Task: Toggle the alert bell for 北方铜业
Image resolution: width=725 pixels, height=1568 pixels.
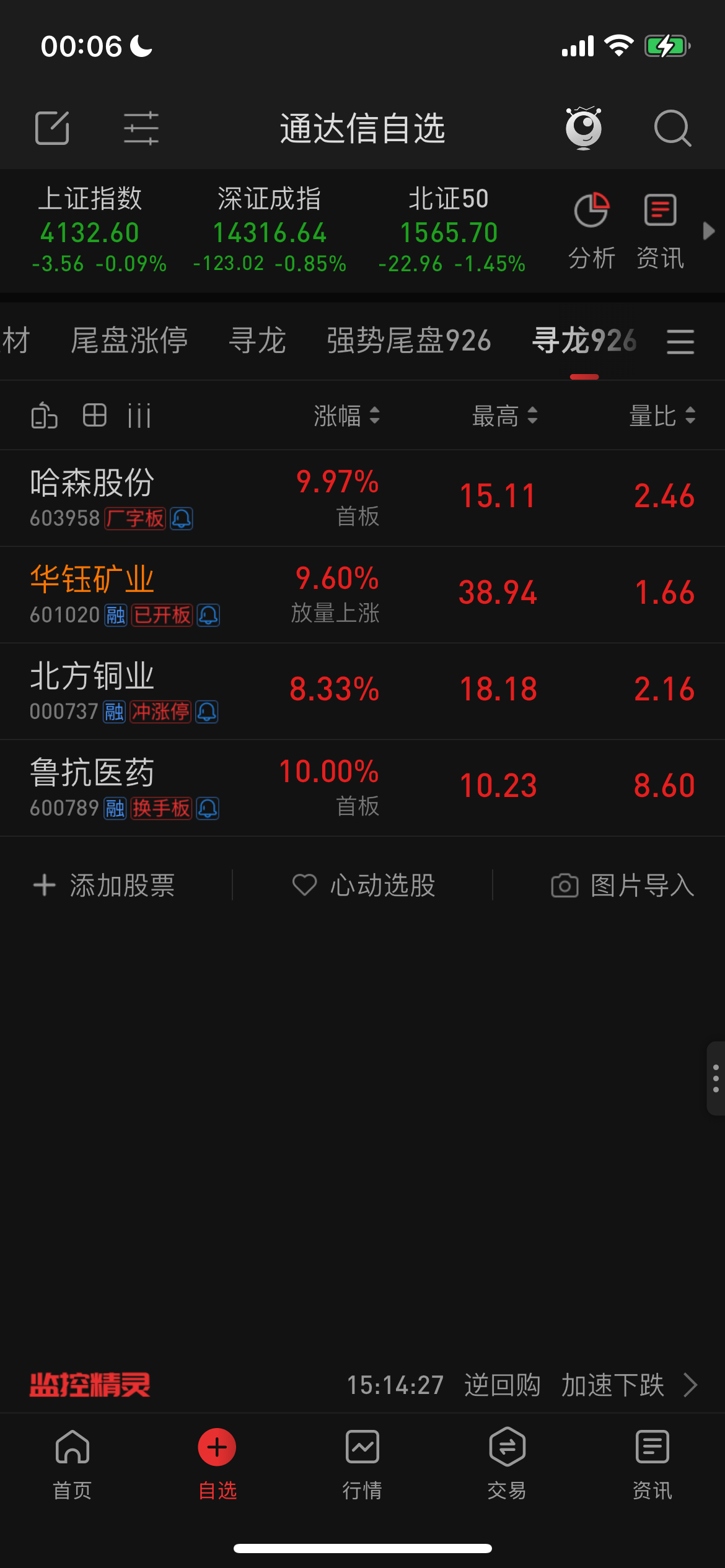Action: click(x=207, y=713)
